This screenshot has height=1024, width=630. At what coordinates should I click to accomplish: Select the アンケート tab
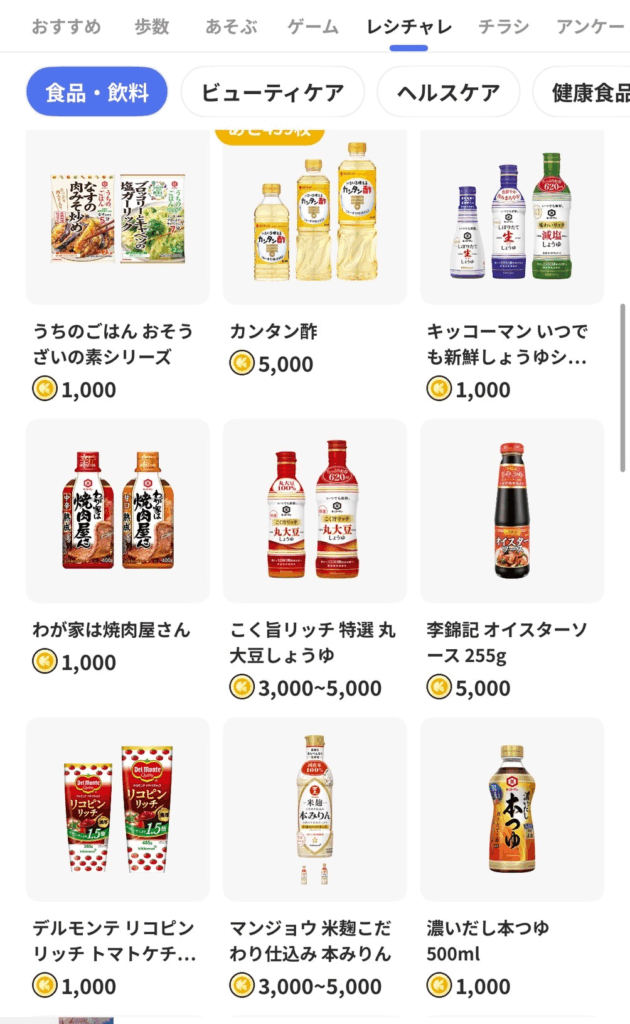590,27
